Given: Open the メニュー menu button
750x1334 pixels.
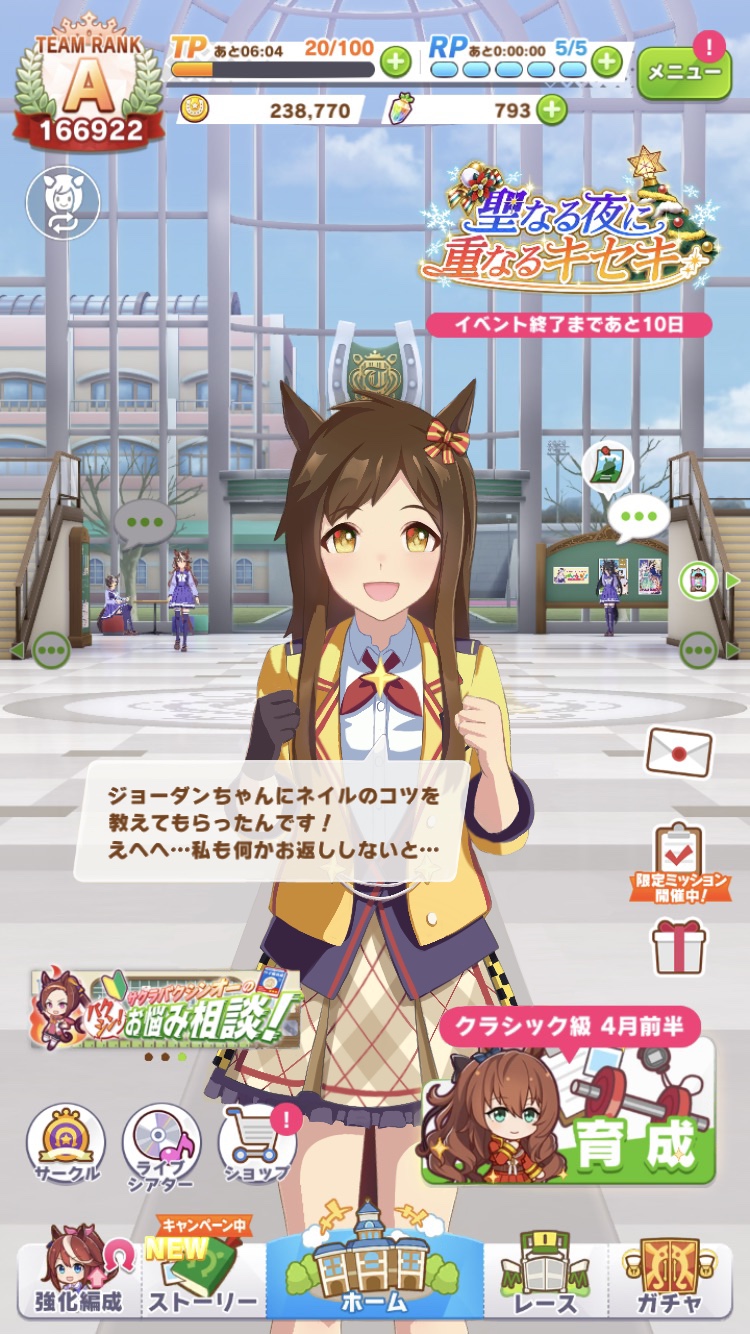Looking at the screenshot, I should (x=684, y=73).
